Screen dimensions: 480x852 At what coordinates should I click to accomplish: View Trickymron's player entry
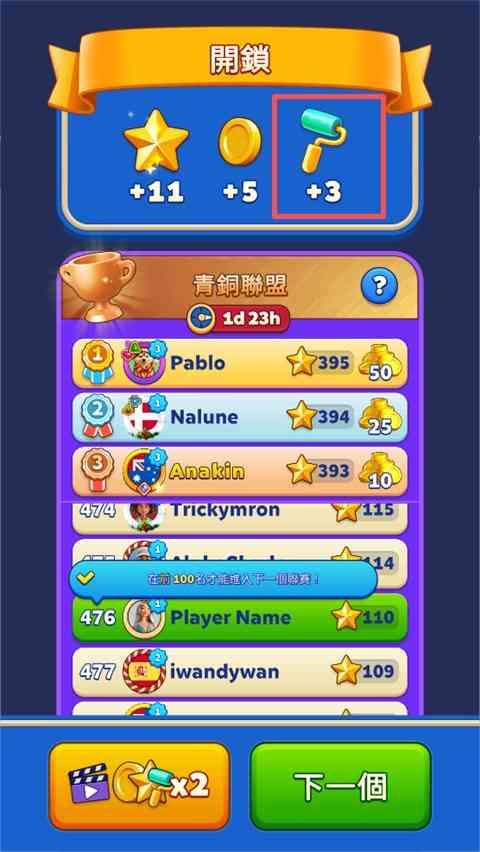click(240, 518)
